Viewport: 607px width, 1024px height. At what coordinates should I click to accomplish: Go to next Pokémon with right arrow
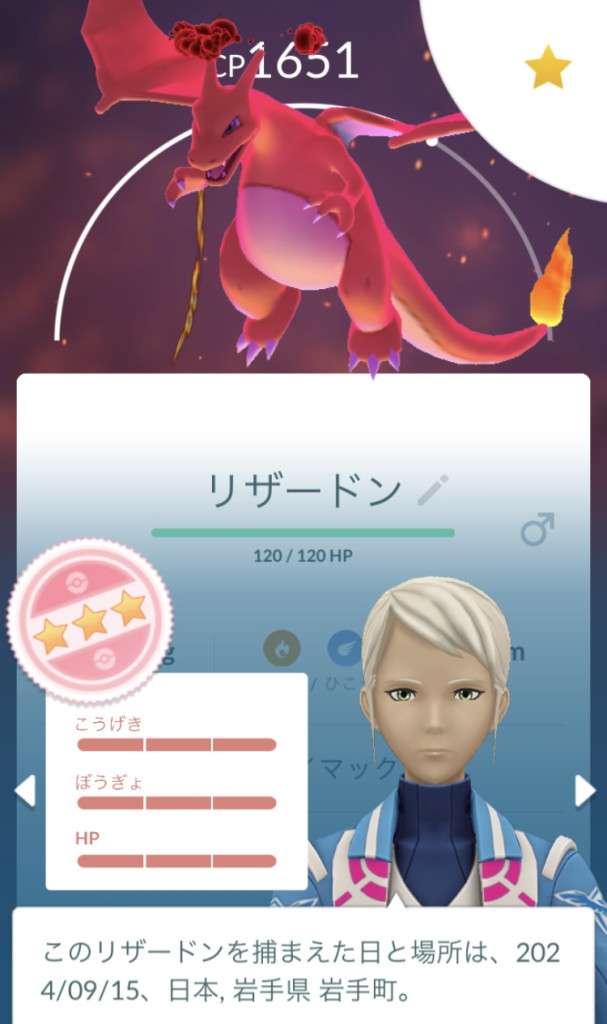(584, 791)
